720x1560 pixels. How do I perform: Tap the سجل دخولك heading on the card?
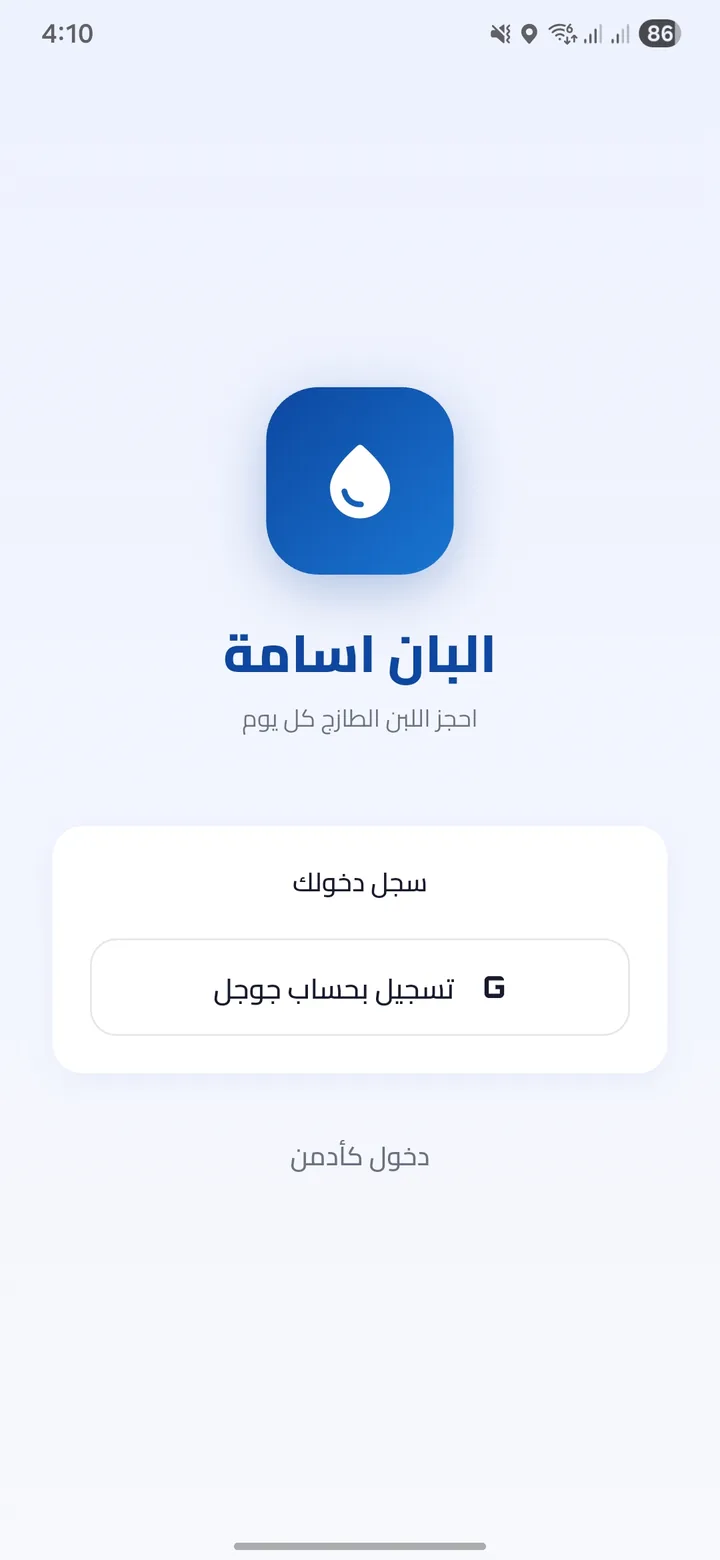coord(360,881)
